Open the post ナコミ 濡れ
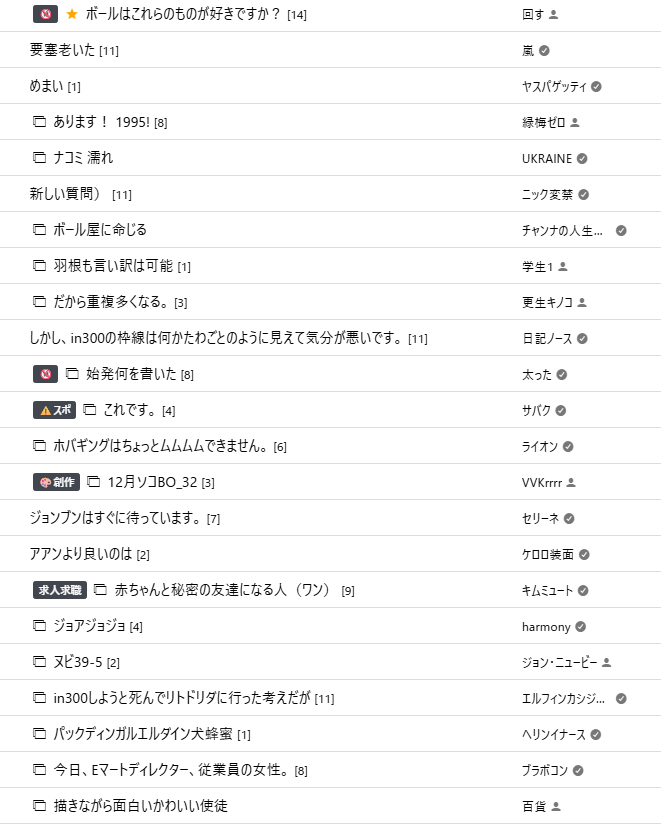The width and height of the screenshot is (661, 824). click(83, 158)
